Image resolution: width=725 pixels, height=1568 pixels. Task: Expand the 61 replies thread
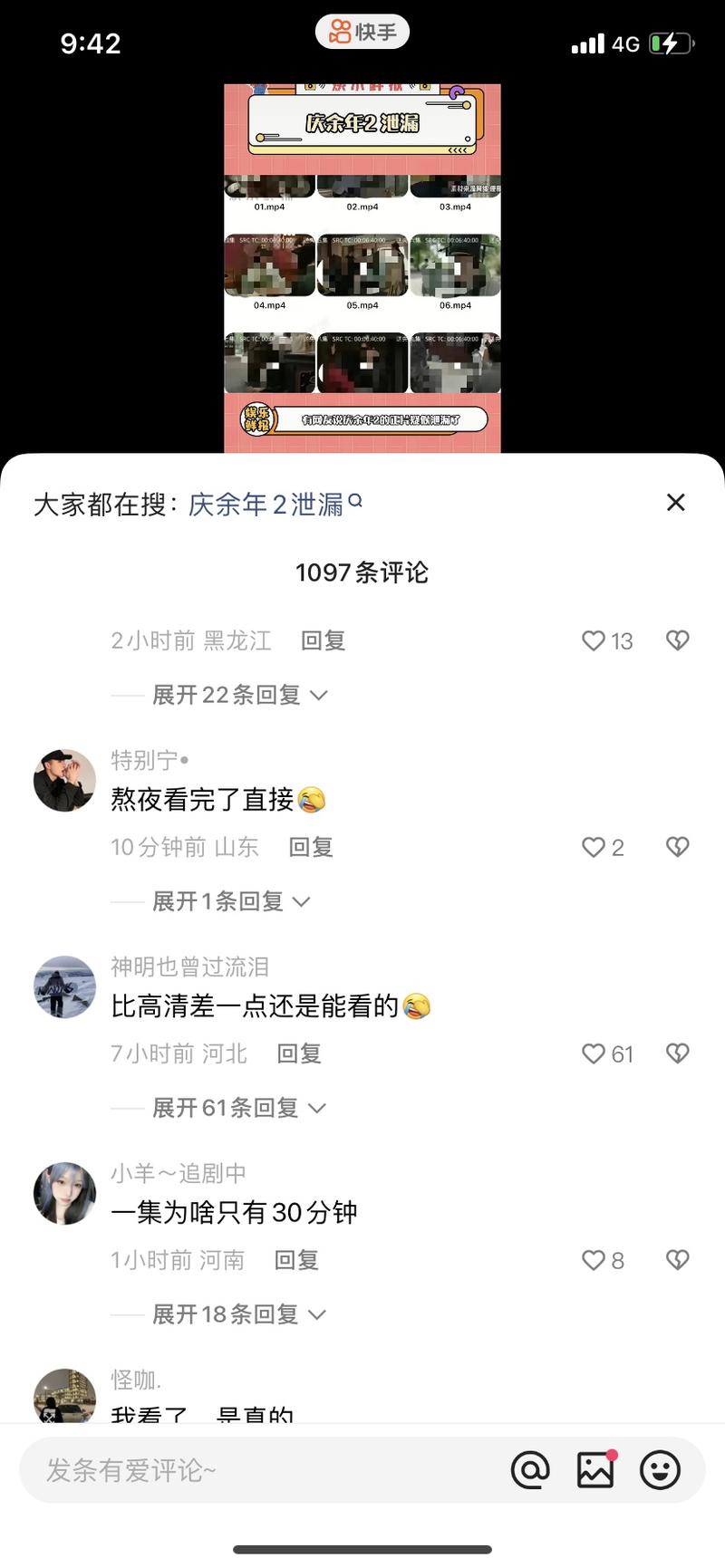(x=239, y=1108)
